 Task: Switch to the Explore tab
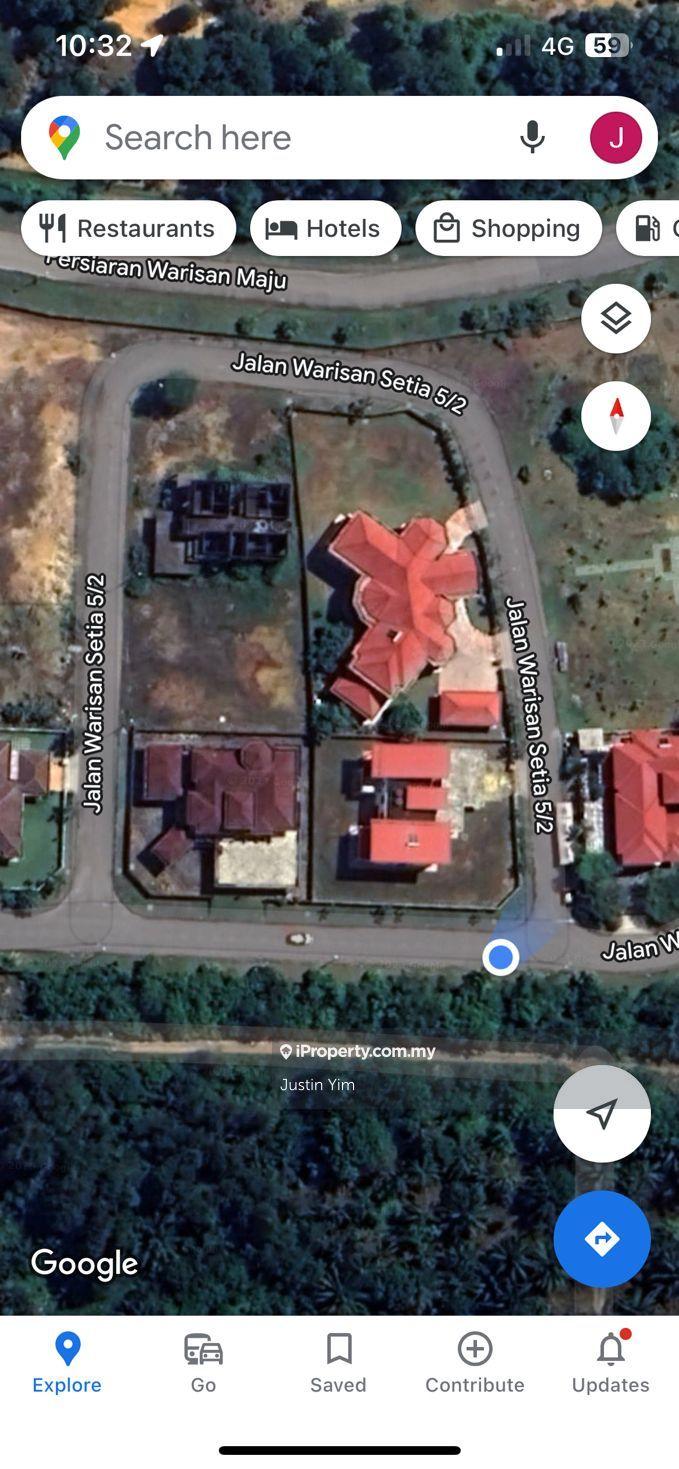67,1362
